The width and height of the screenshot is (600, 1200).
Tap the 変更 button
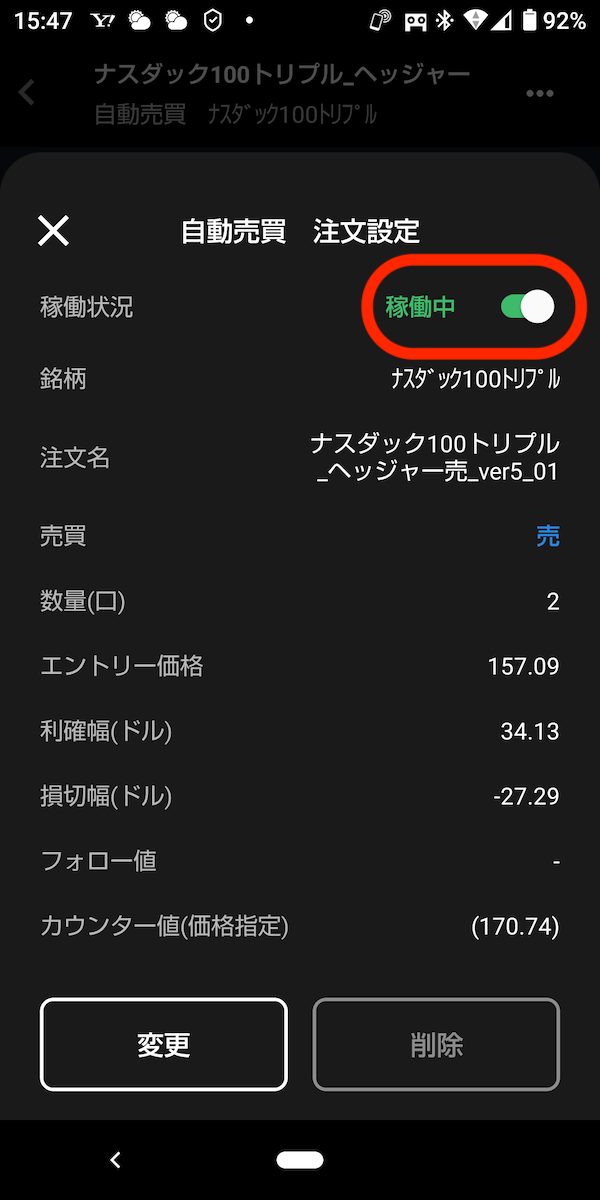(x=164, y=1045)
